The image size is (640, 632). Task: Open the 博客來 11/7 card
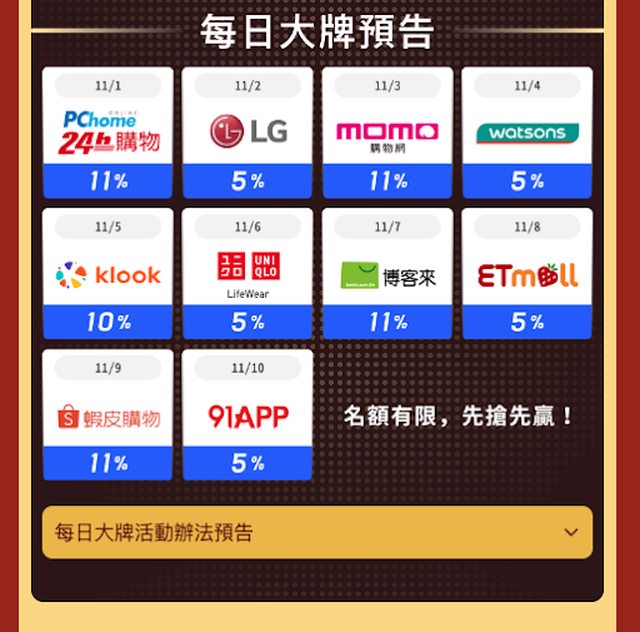coord(387,274)
